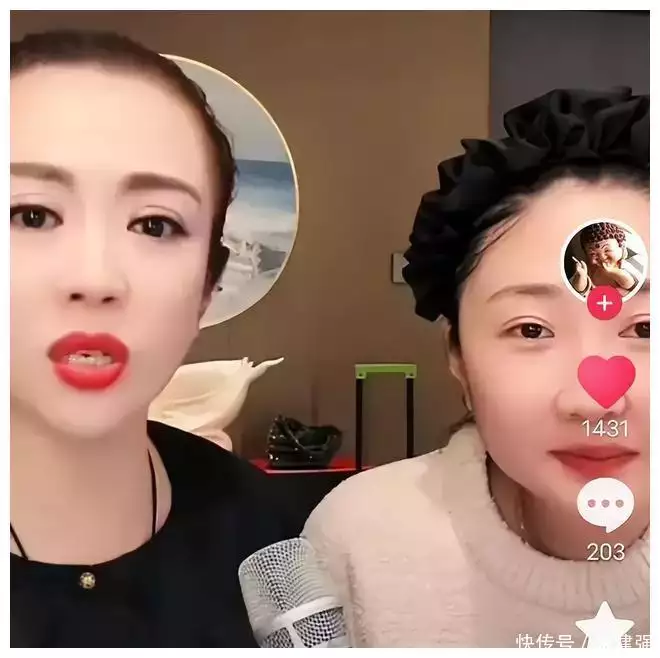Image resolution: width=660 pixels, height=658 pixels.
Task: Follow the creator with the plus button
Action: [x=604, y=302]
